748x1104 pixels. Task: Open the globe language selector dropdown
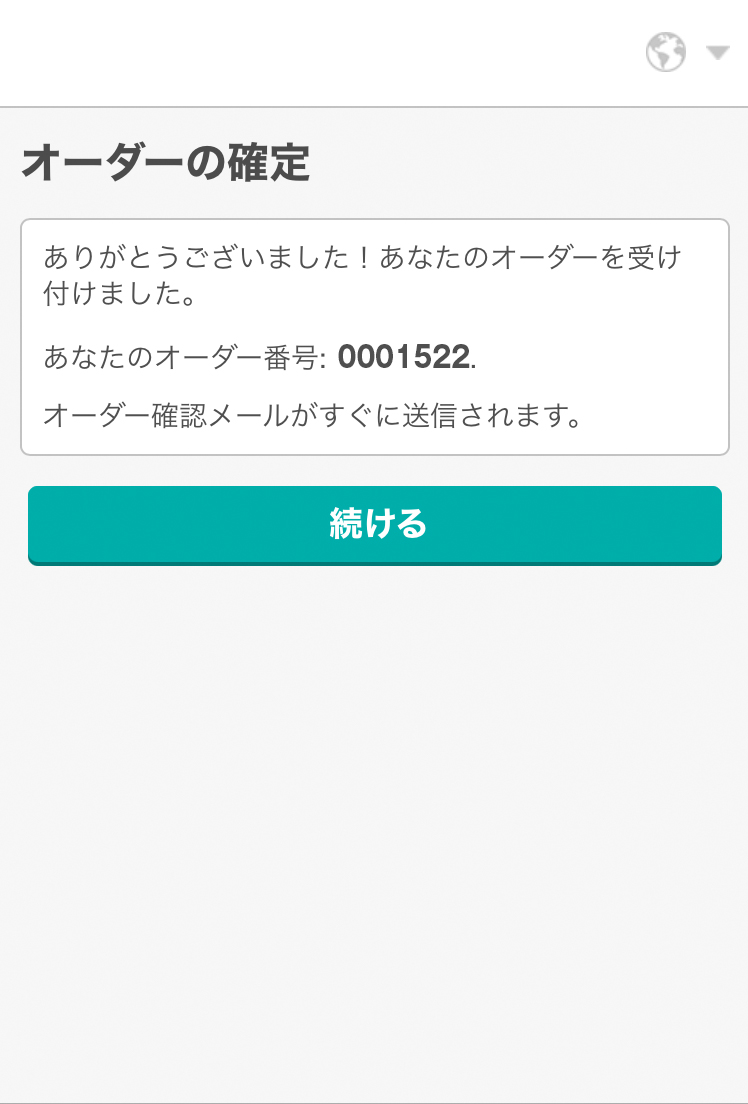[688, 52]
